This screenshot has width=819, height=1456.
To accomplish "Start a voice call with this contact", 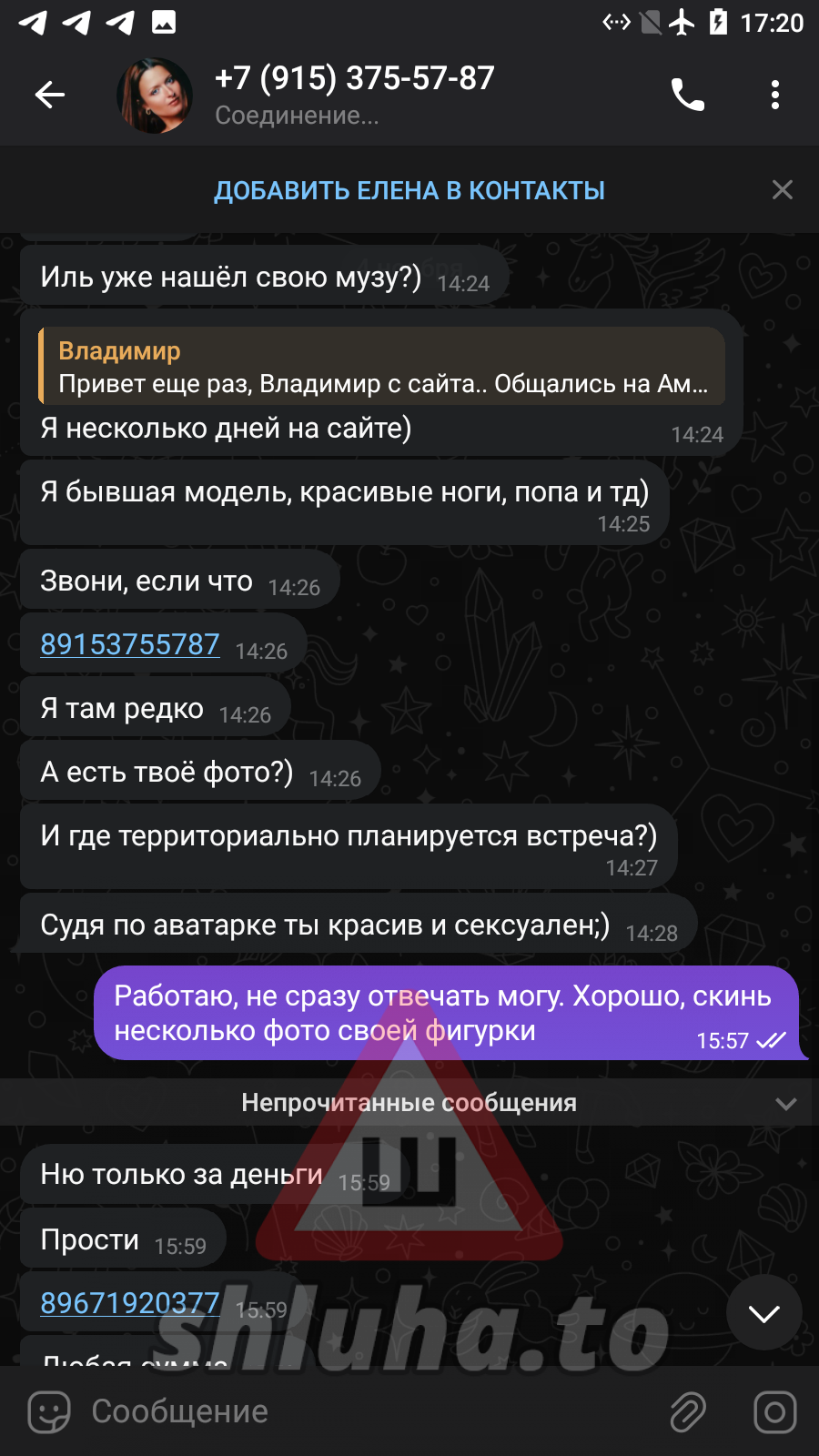I will (688, 95).
